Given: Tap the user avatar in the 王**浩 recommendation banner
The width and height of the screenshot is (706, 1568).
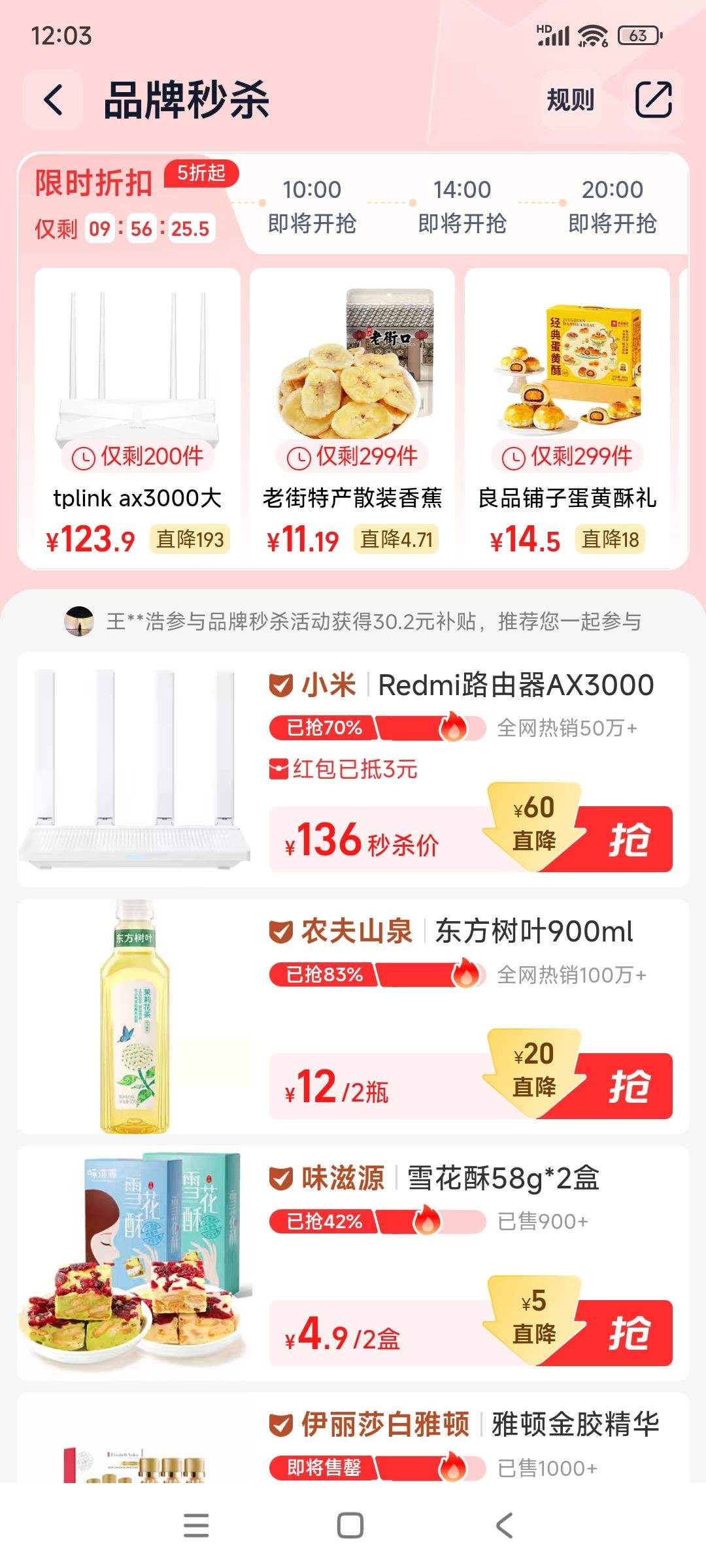Looking at the screenshot, I should (78, 623).
